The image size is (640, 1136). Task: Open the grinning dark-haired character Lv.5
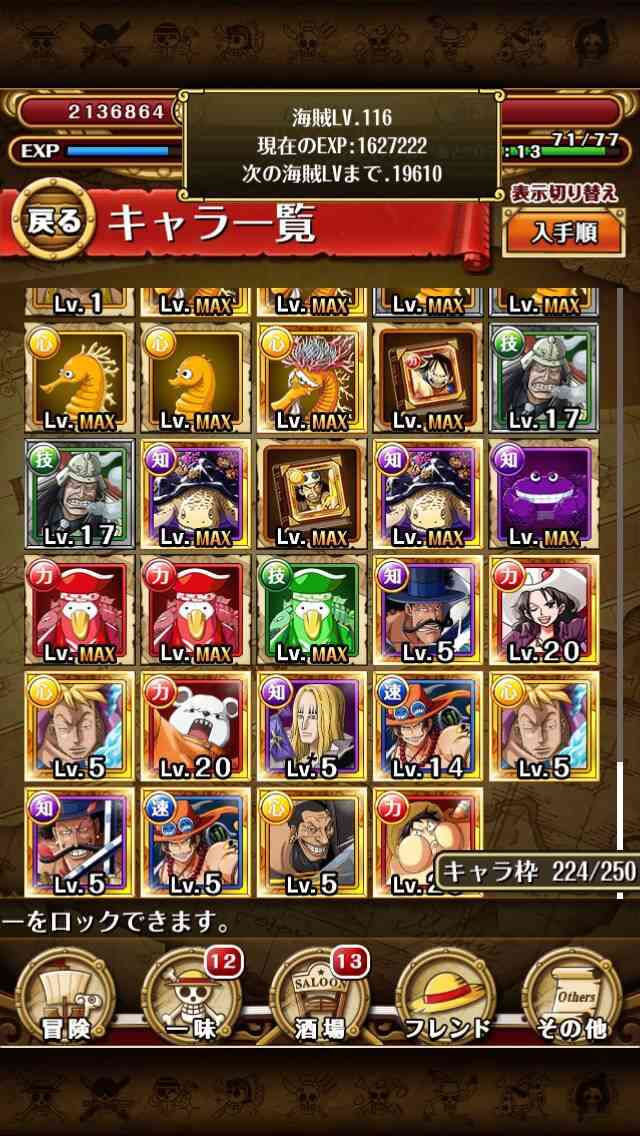point(312,842)
